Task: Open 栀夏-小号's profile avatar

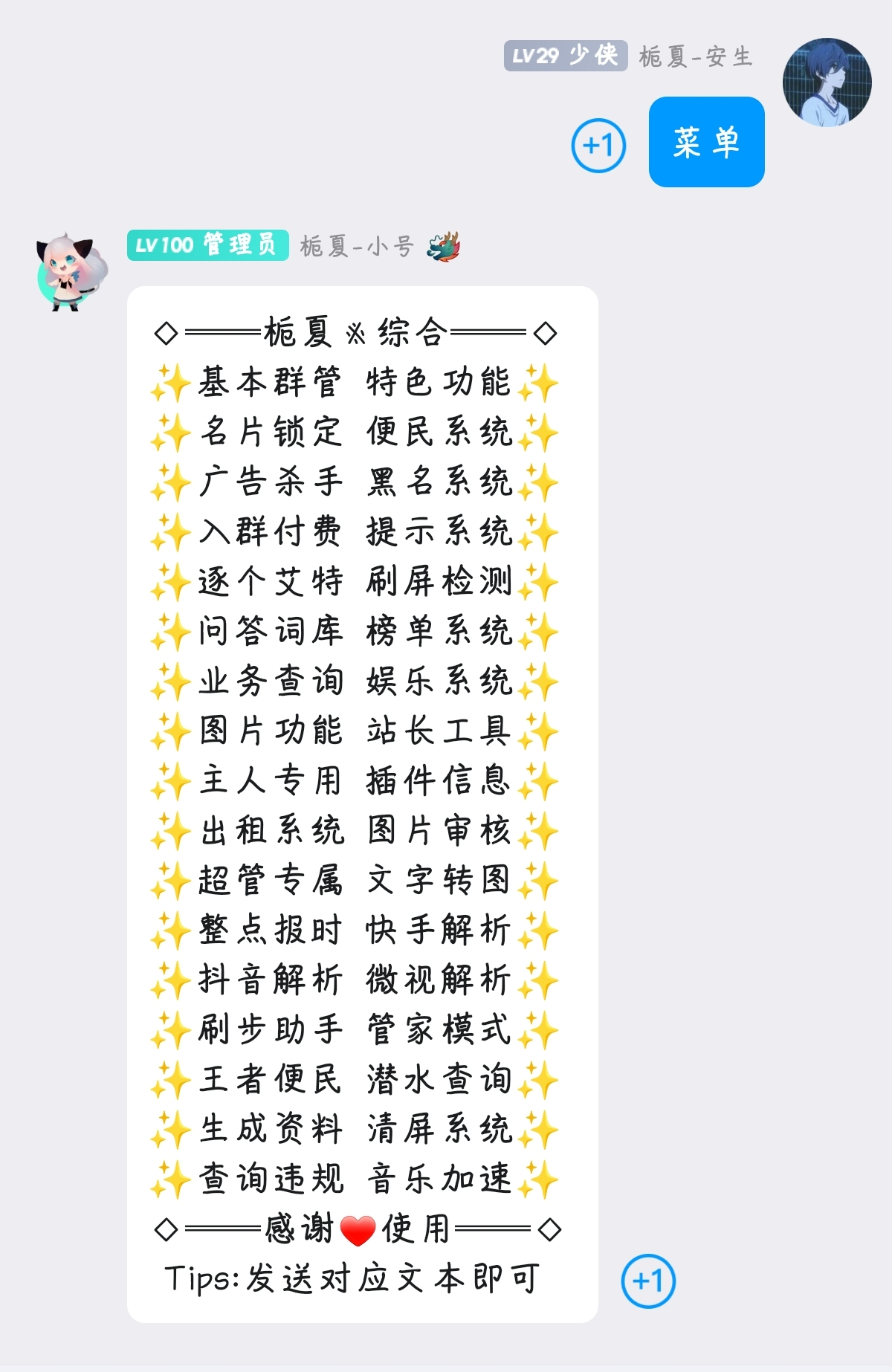Action: point(71,273)
